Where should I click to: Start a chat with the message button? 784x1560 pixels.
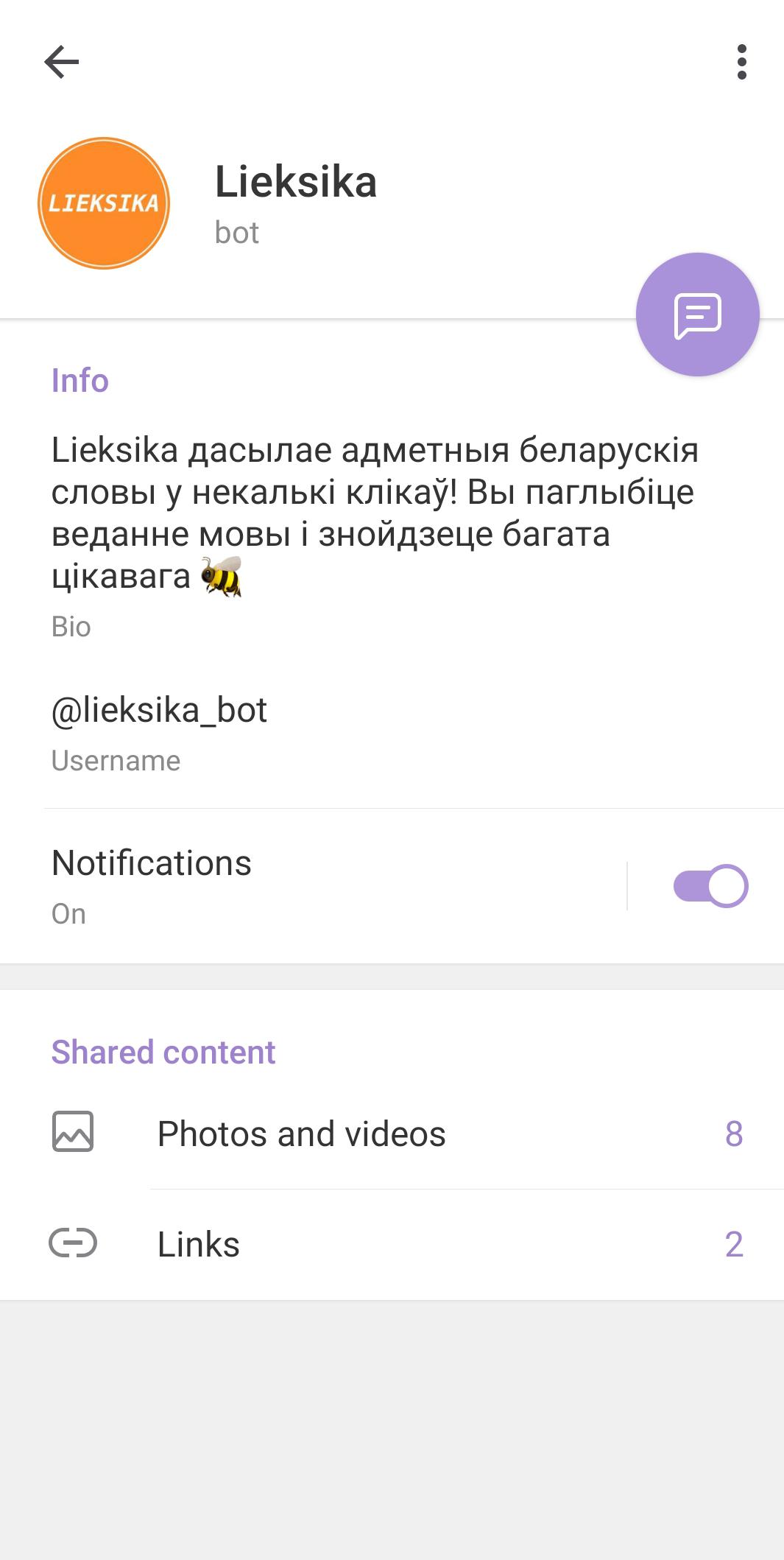coord(698,315)
